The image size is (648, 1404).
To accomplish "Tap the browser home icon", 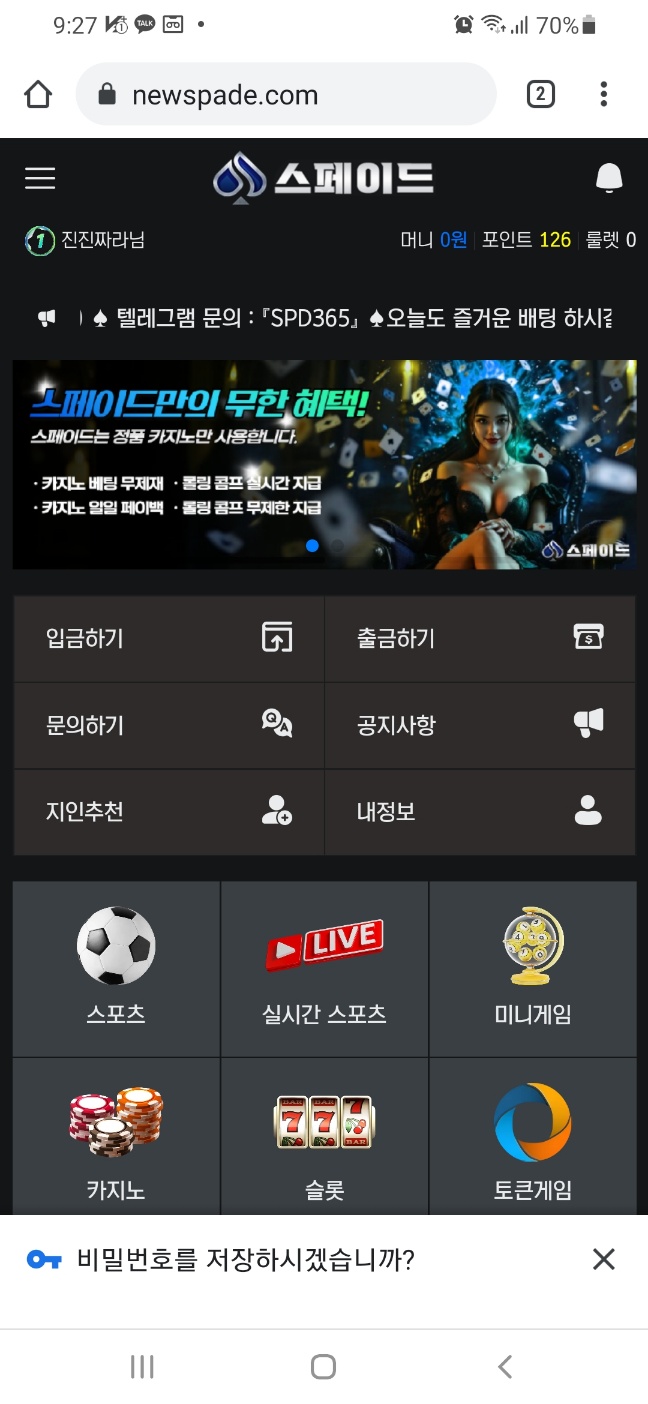I will coord(38,95).
